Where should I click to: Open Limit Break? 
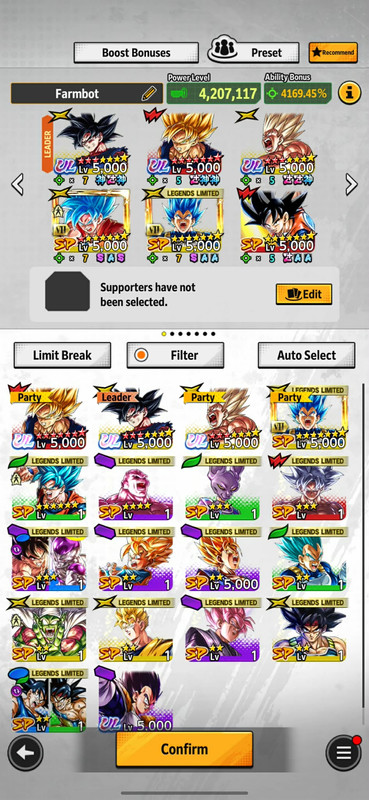point(62,355)
